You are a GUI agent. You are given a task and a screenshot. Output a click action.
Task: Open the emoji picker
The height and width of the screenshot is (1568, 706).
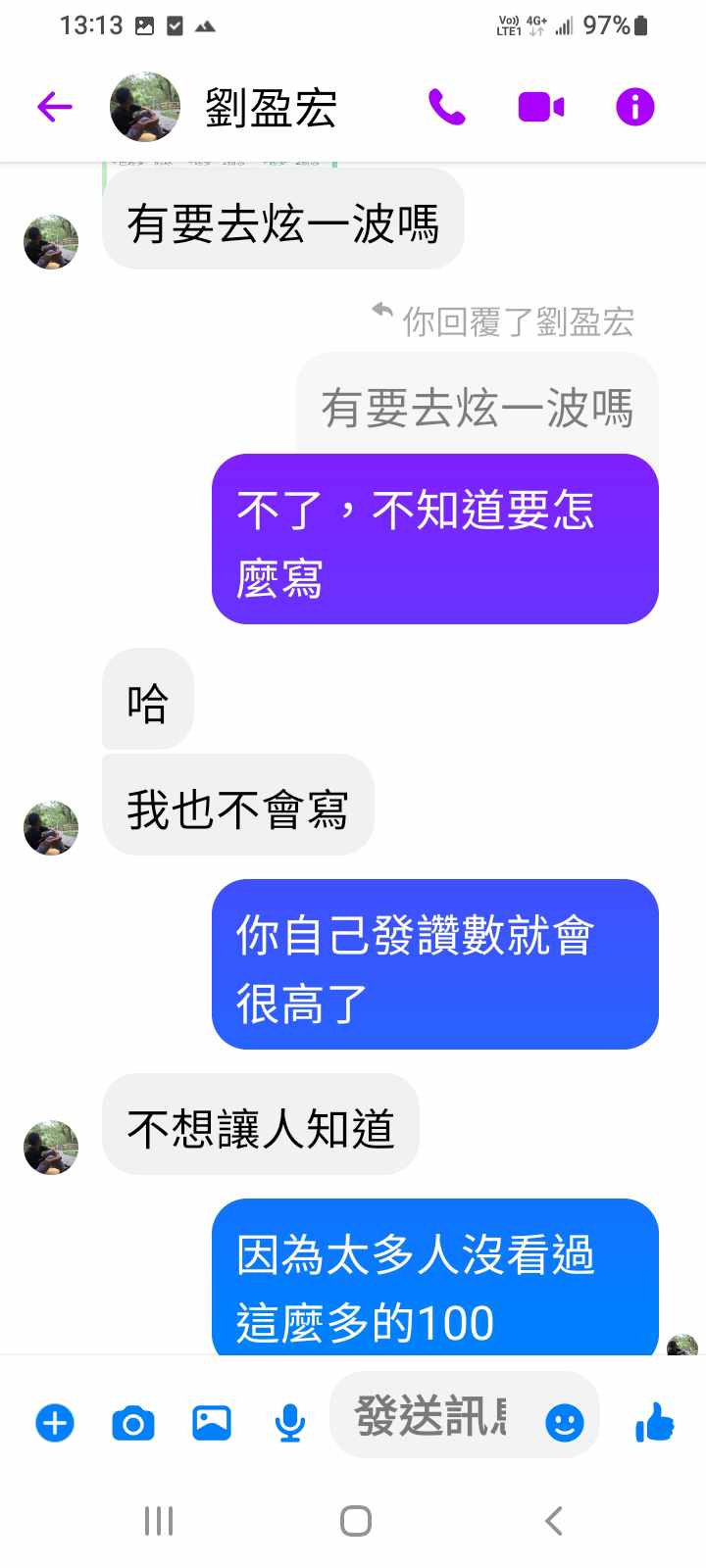coord(565,1422)
